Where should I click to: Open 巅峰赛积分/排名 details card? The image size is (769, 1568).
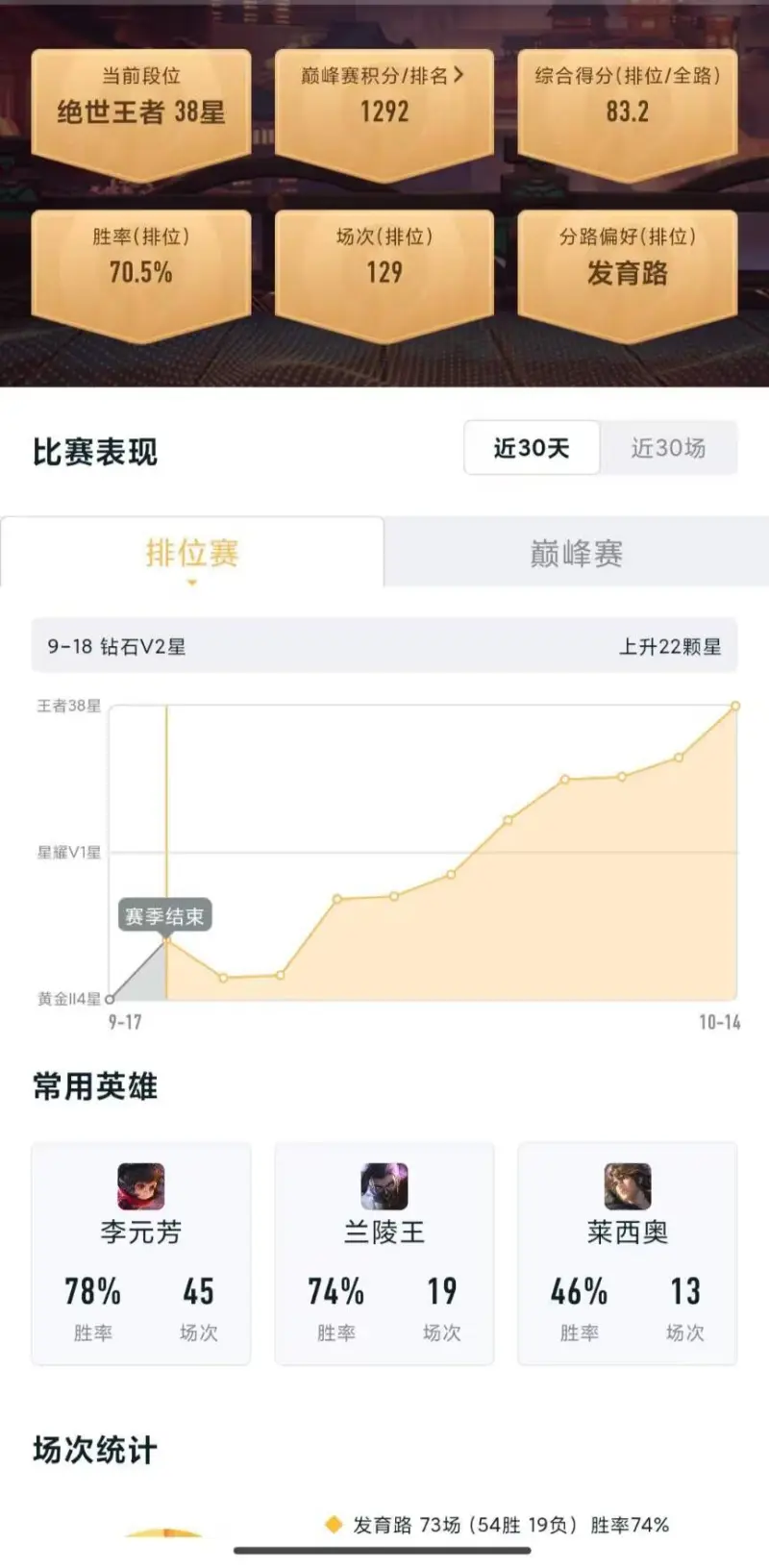point(384,101)
